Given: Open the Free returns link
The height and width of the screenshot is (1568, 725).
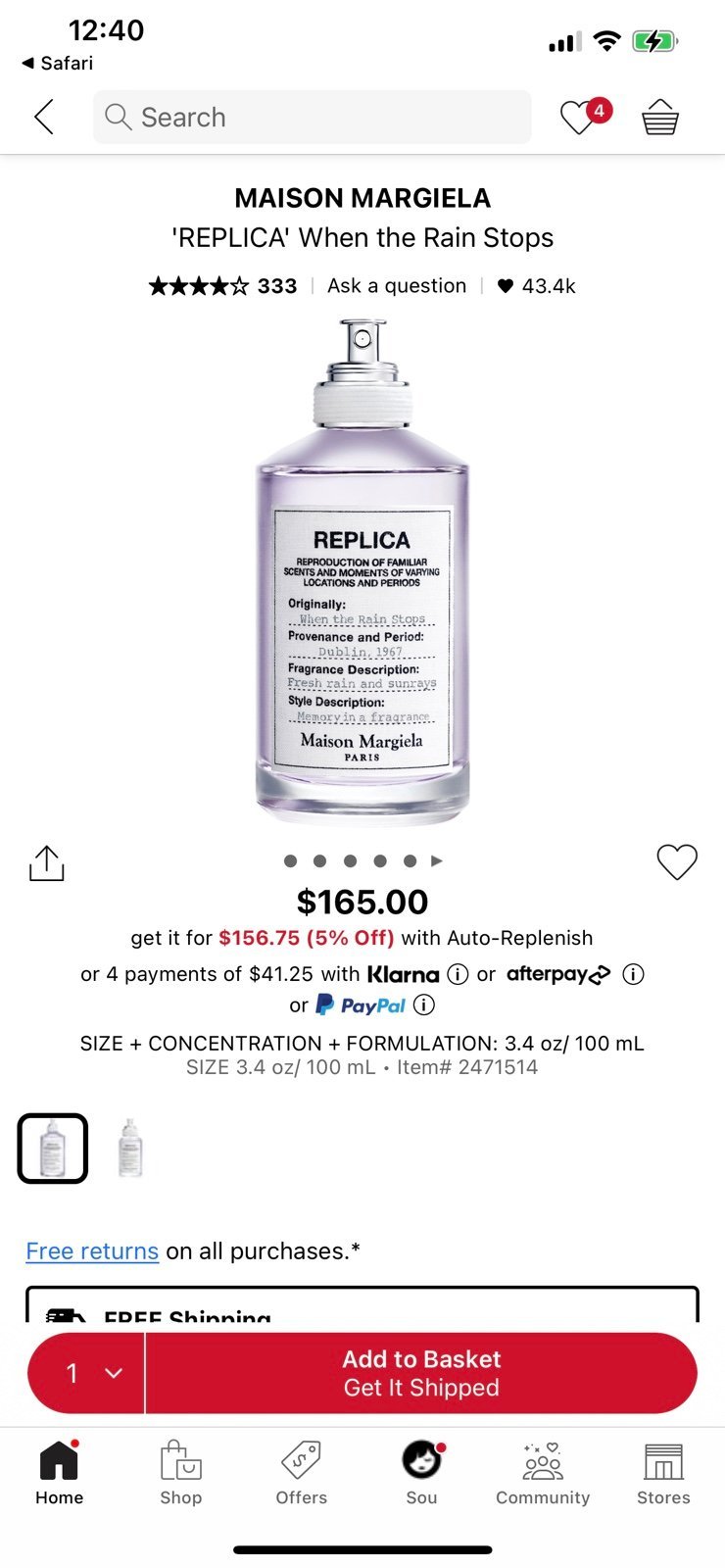Looking at the screenshot, I should pos(92,1251).
